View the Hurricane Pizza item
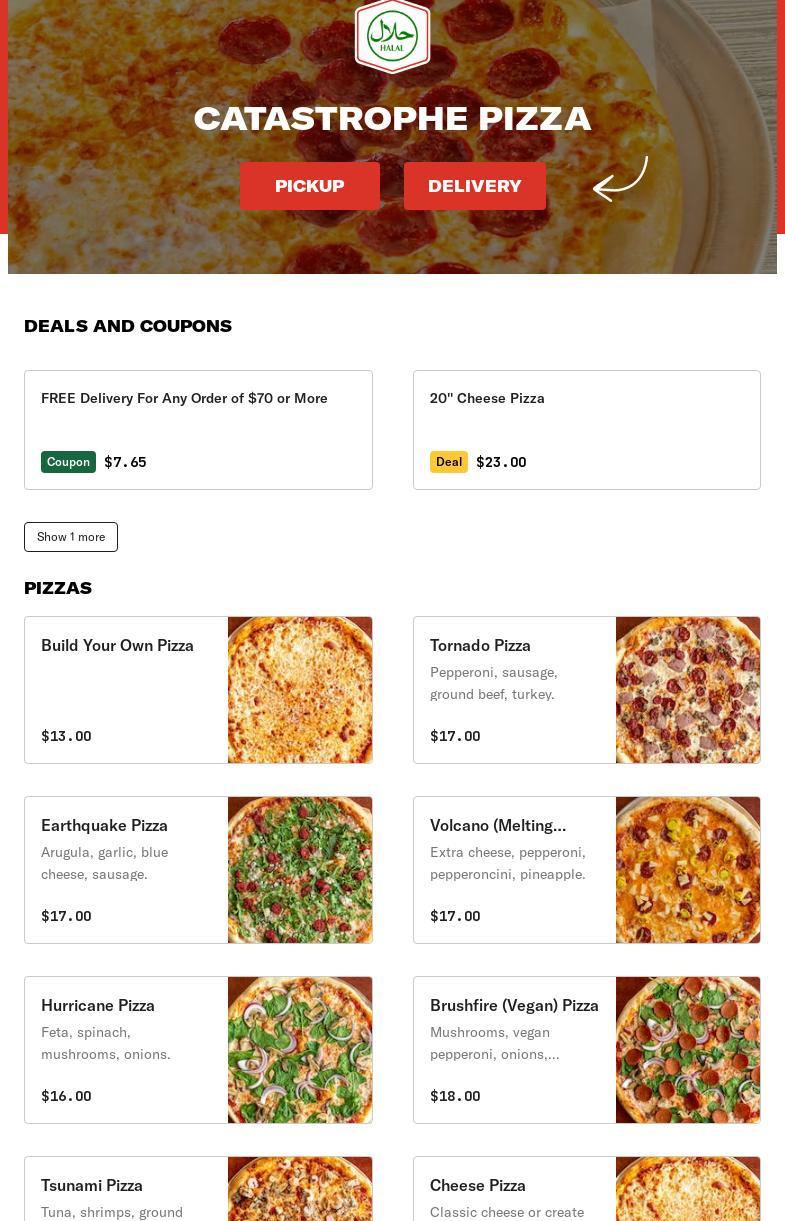The height and width of the screenshot is (1221, 785). (198, 1050)
